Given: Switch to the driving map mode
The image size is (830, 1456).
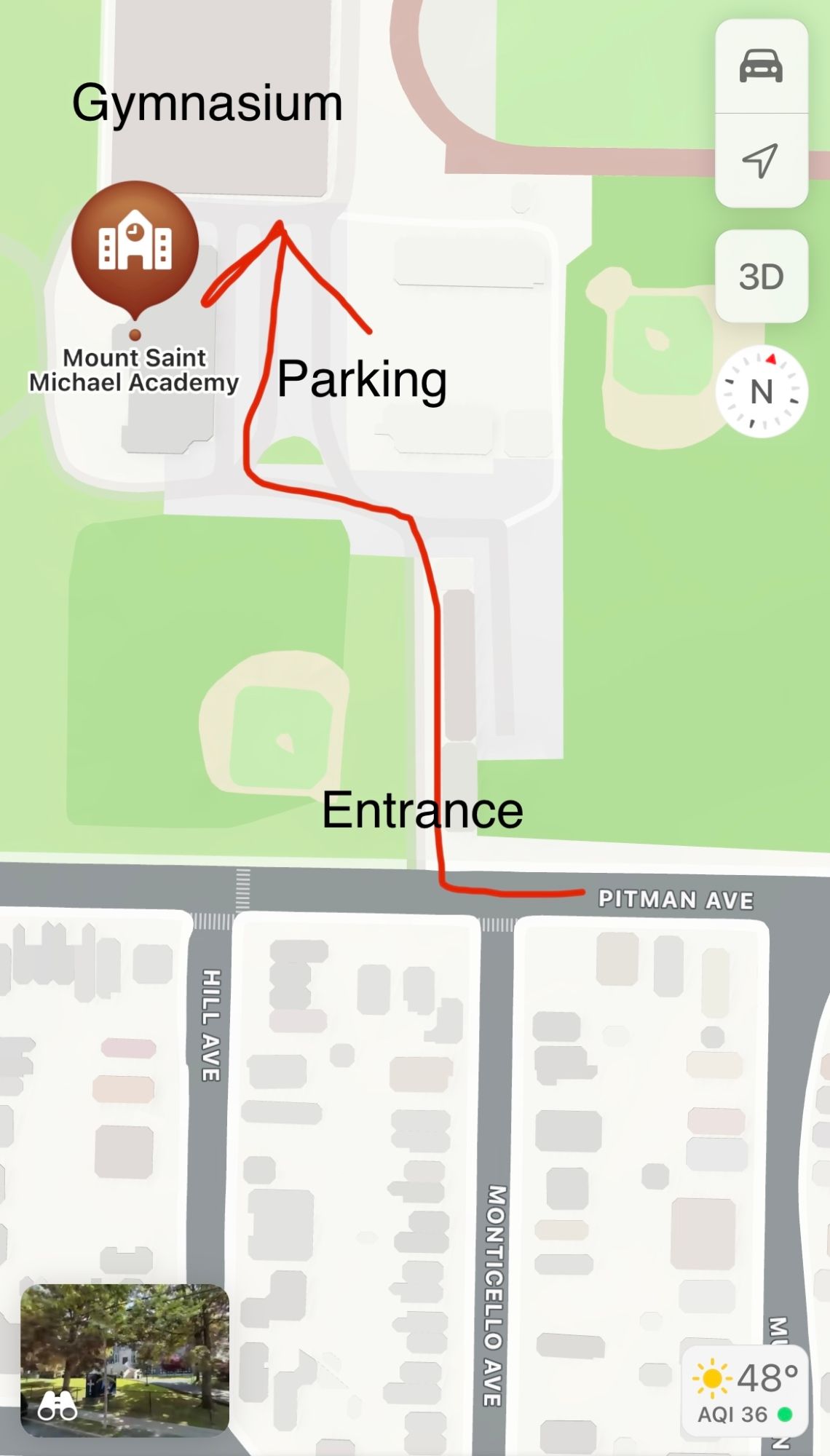Looking at the screenshot, I should (761, 66).
